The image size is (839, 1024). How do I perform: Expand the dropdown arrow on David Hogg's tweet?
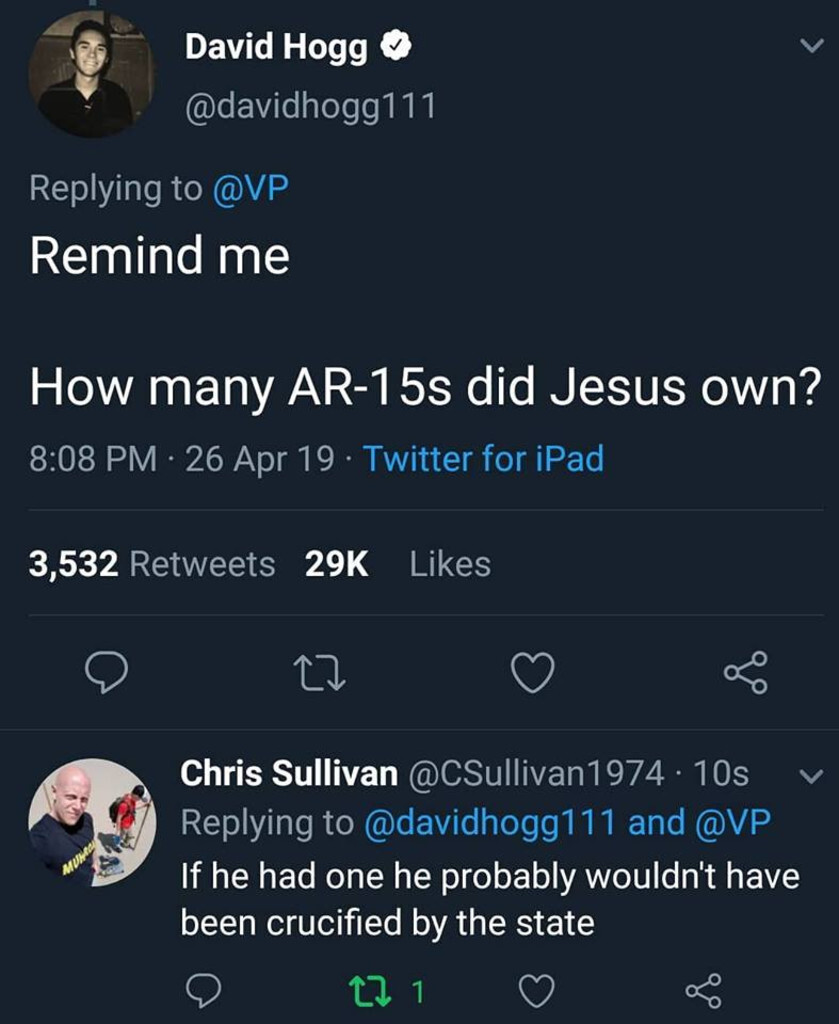tap(810, 47)
